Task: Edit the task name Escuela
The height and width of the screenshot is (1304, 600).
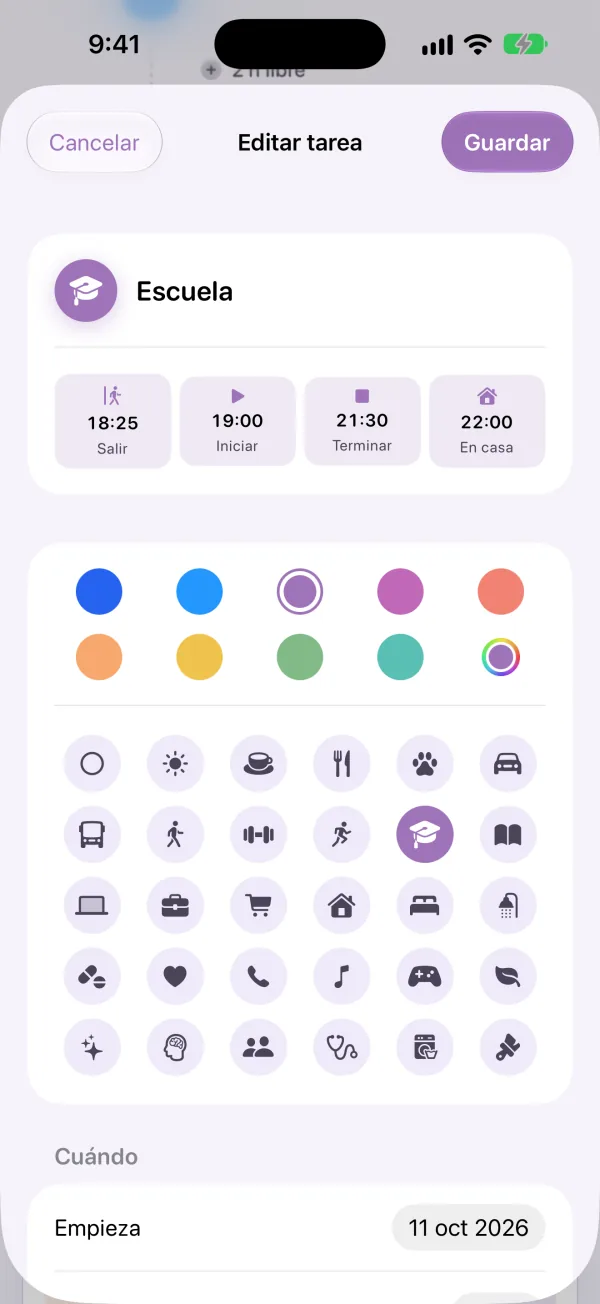Action: tap(185, 291)
